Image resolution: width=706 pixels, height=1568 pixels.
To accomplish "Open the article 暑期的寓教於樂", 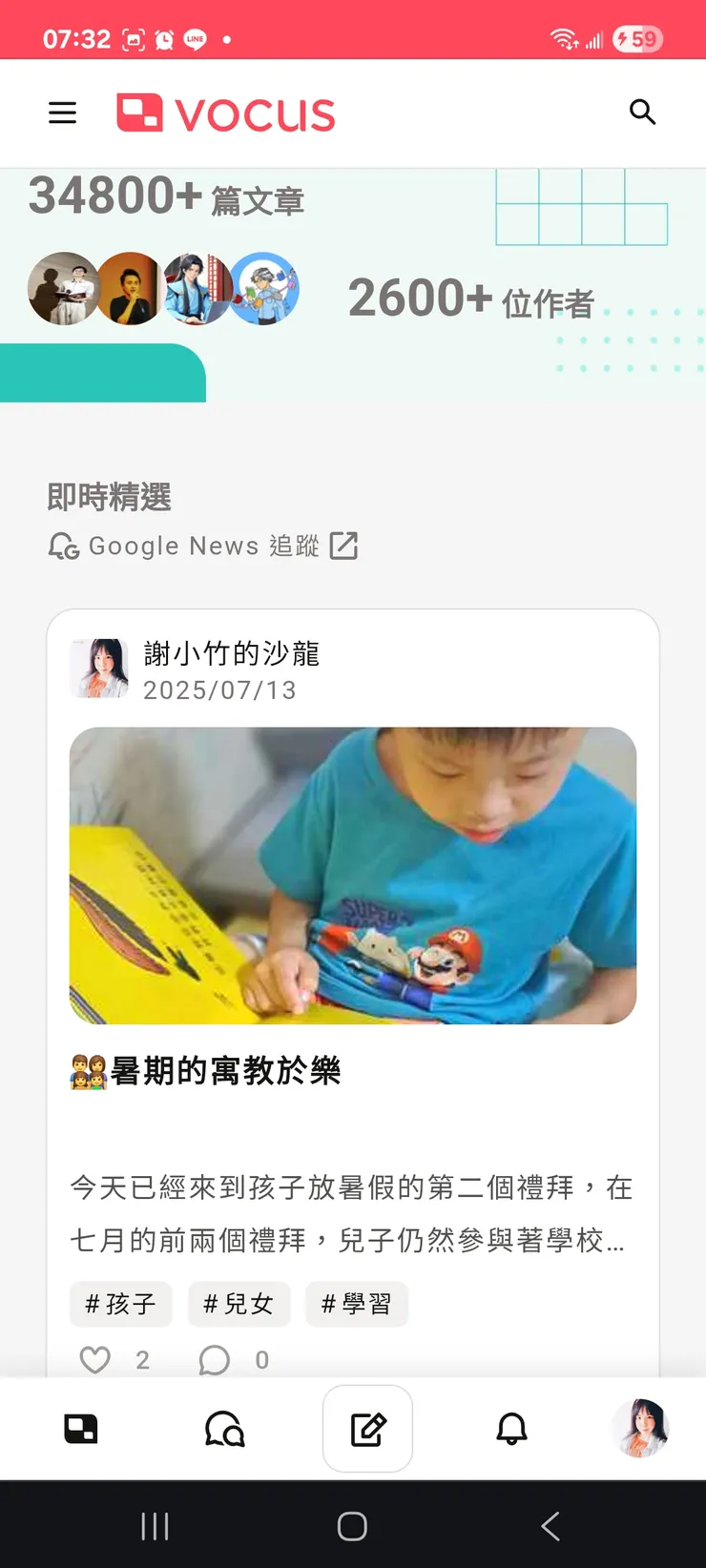I will (226, 1071).
